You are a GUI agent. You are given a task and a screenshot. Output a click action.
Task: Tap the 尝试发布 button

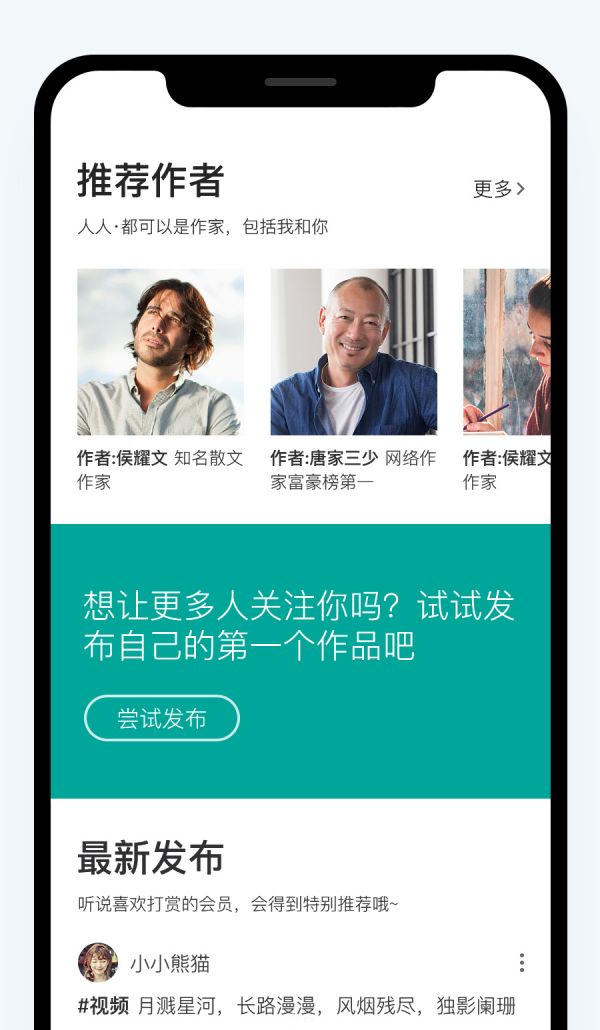(161, 718)
